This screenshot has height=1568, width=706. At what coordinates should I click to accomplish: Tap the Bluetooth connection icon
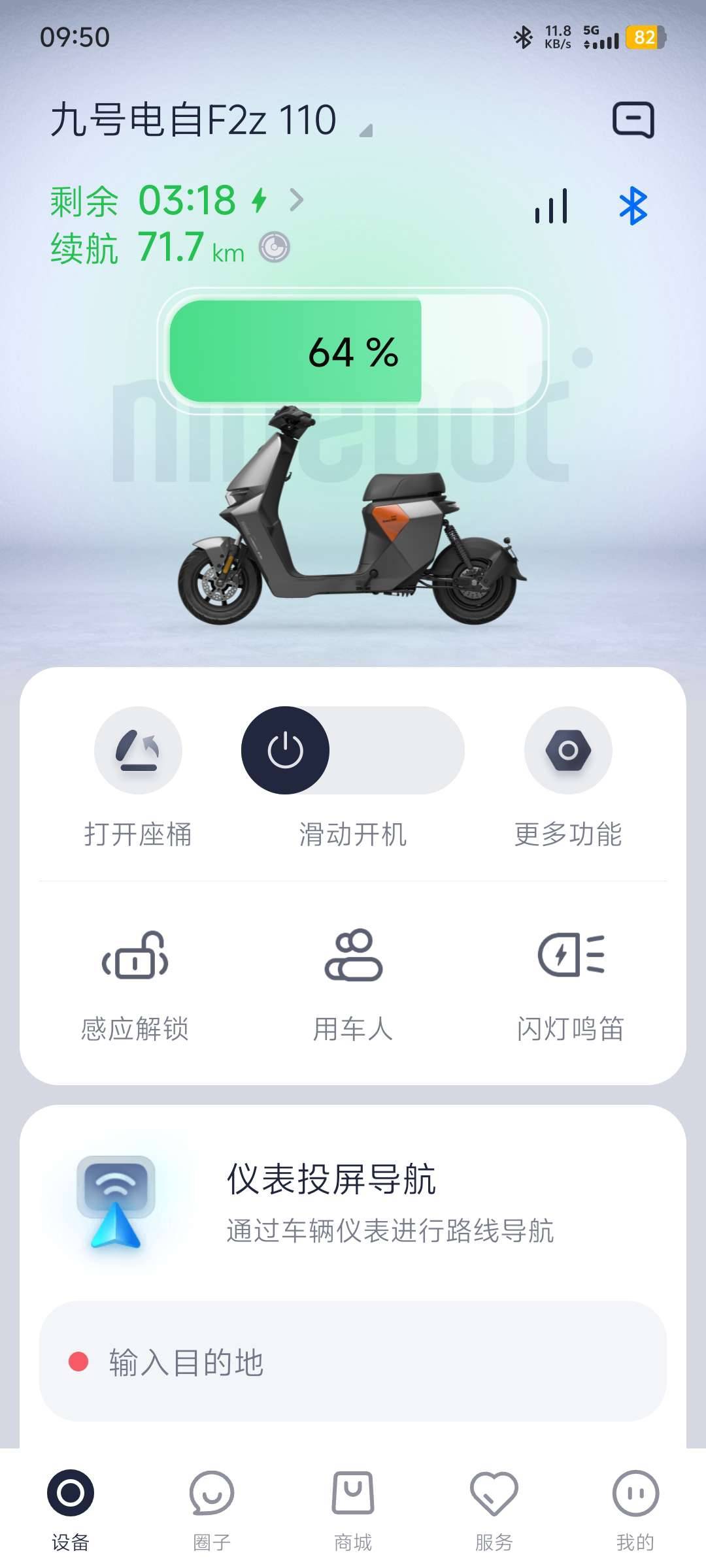click(633, 206)
